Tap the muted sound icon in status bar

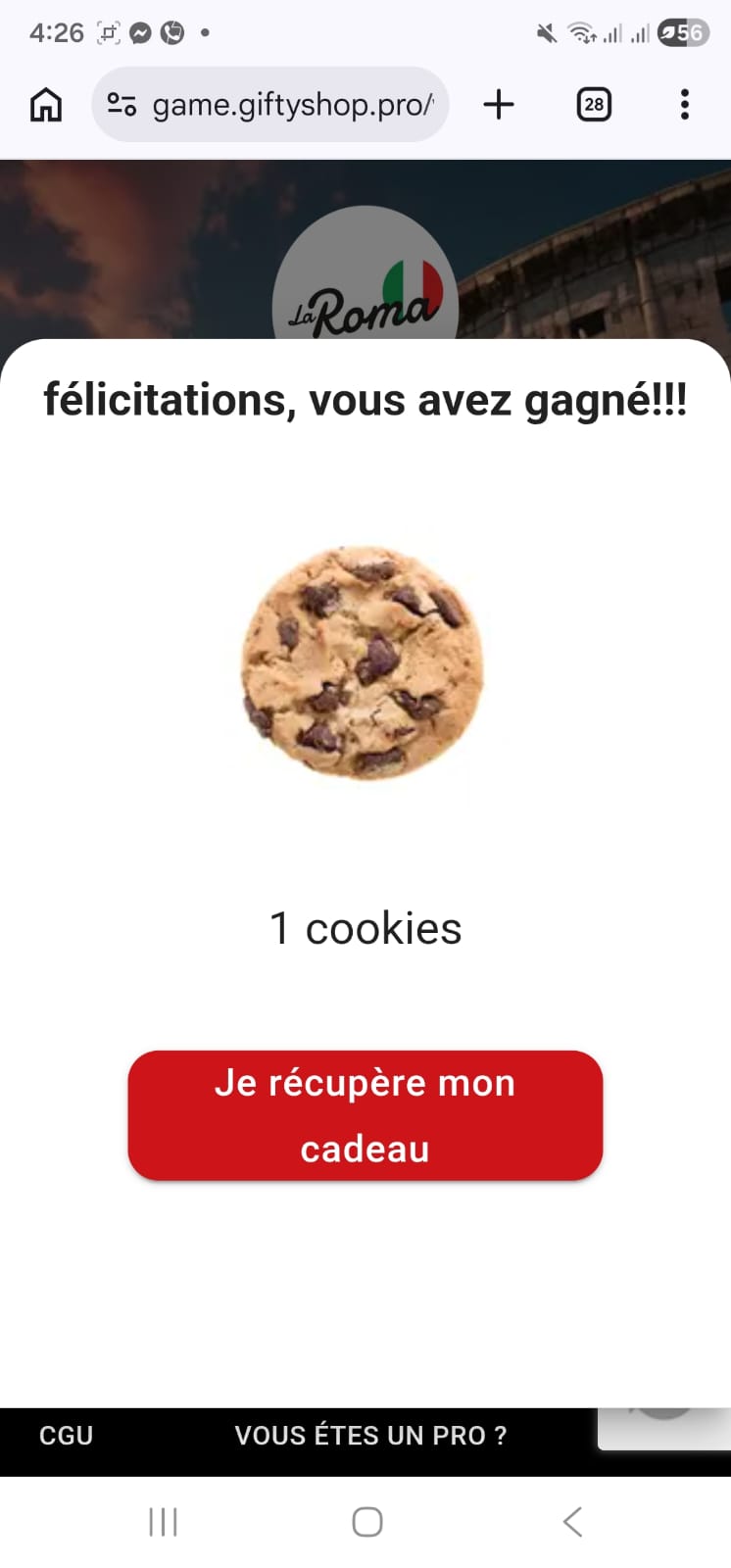pyautogui.click(x=549, y=32)
